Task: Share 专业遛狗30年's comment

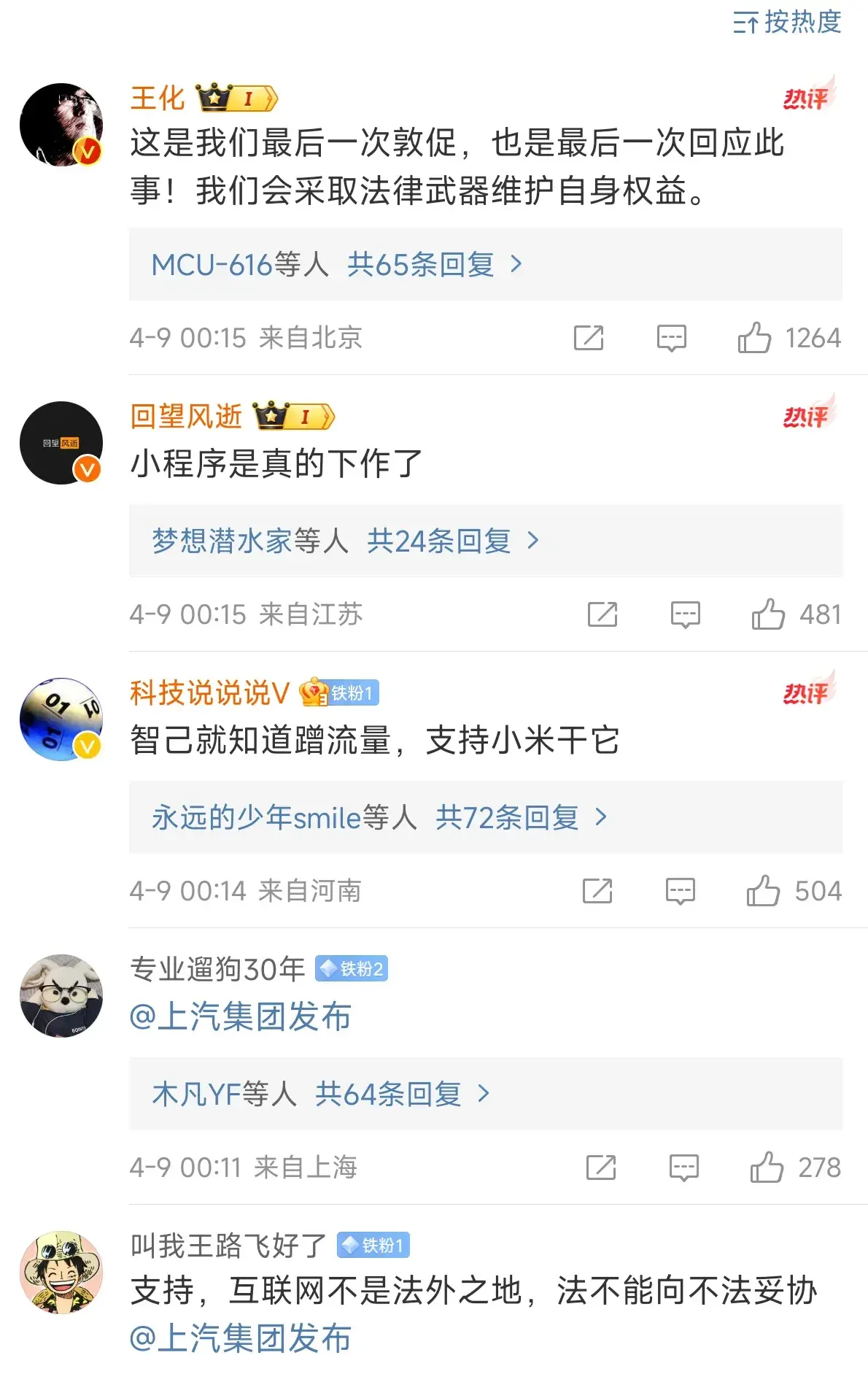Action: coord(601,1167)
